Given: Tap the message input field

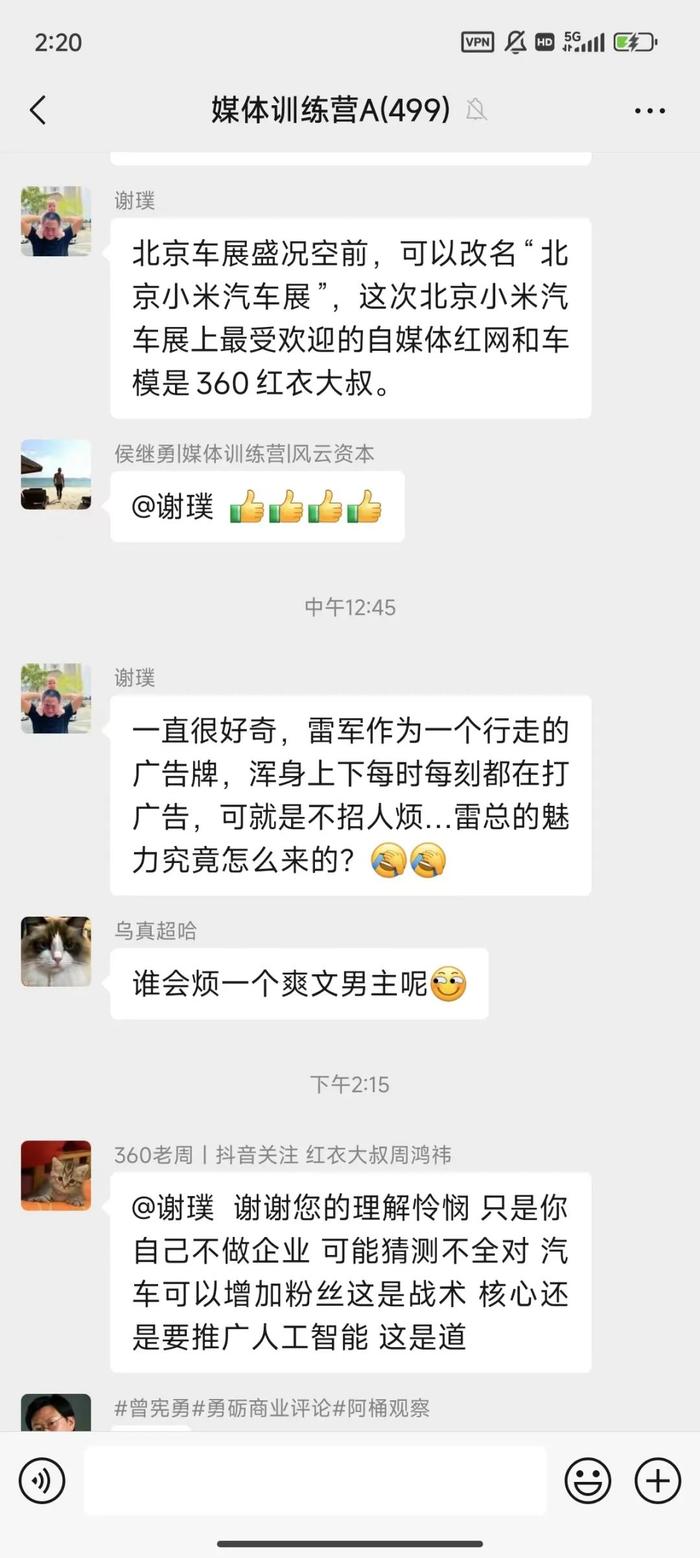Looking at the screenshot, I should click(315, 1481).
